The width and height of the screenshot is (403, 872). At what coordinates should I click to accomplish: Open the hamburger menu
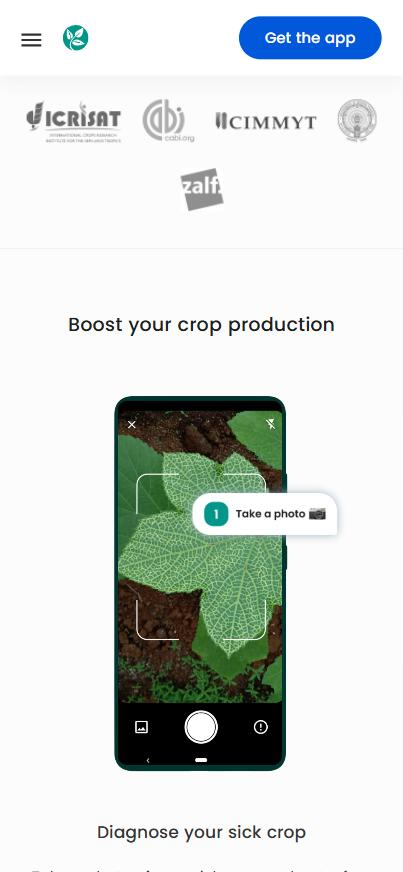tap(31, 39)
